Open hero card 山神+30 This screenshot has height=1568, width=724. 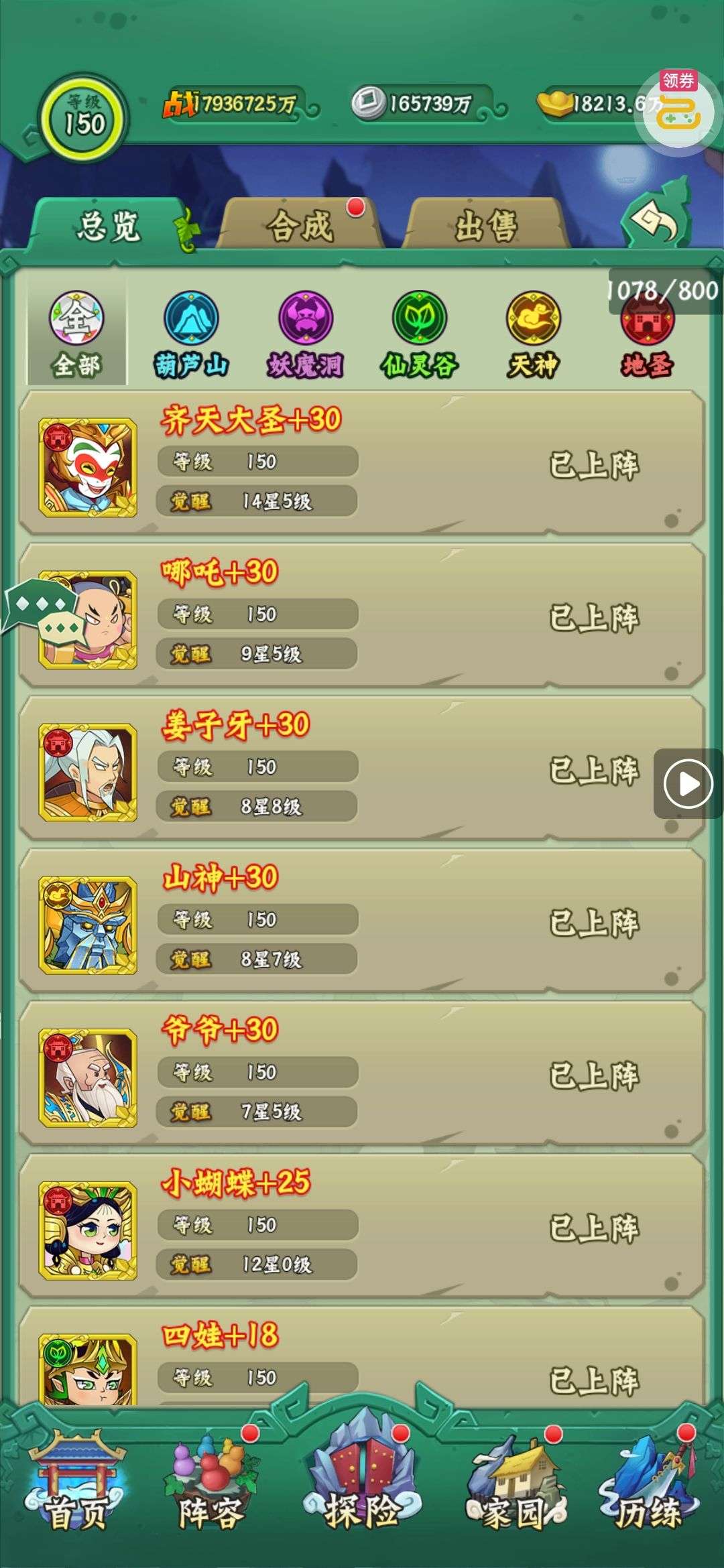[x=362, y=921]
